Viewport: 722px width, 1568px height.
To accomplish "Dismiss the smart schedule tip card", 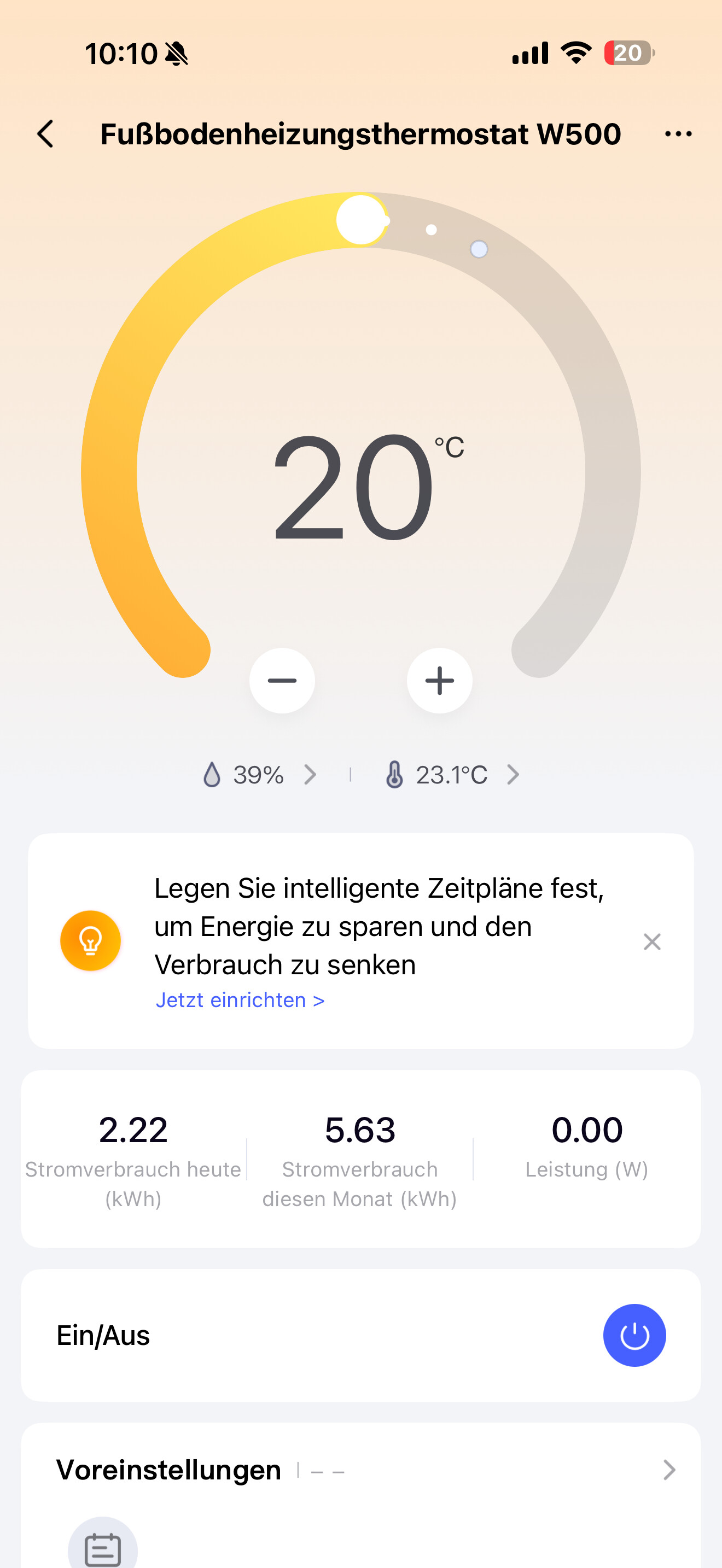I will (x=652, y=941).
